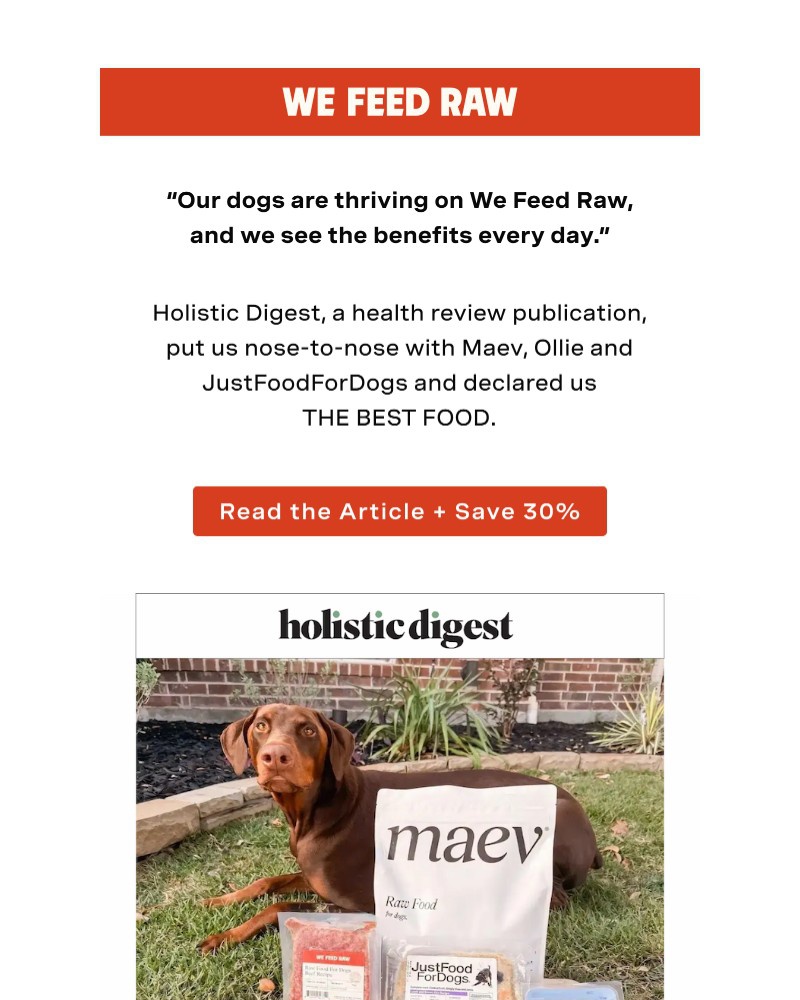Screen dimensions: 800x1000
Task: Click the Maev brand mention in text
Action: (x=493, y=348)
